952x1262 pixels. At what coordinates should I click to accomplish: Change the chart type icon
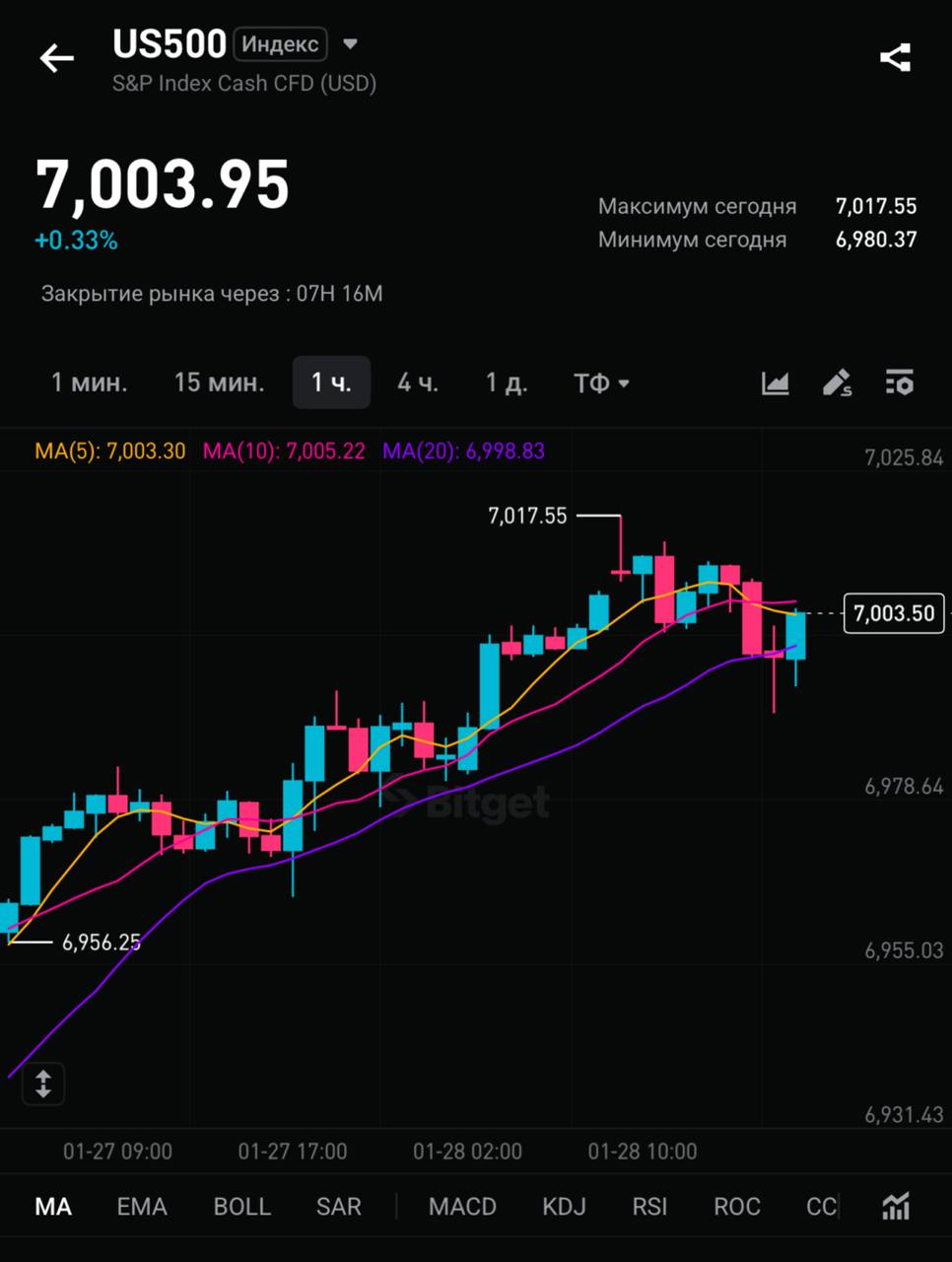click(776, 383)
